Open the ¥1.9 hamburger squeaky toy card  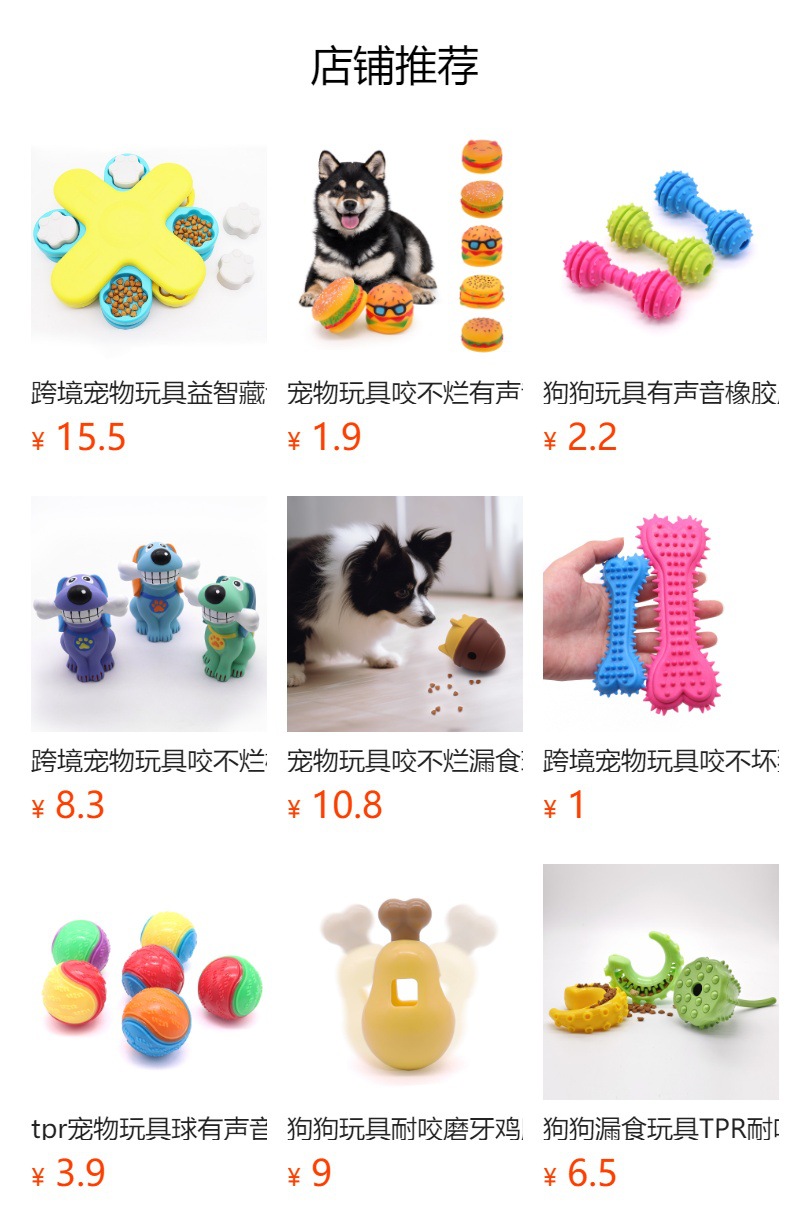404,246
